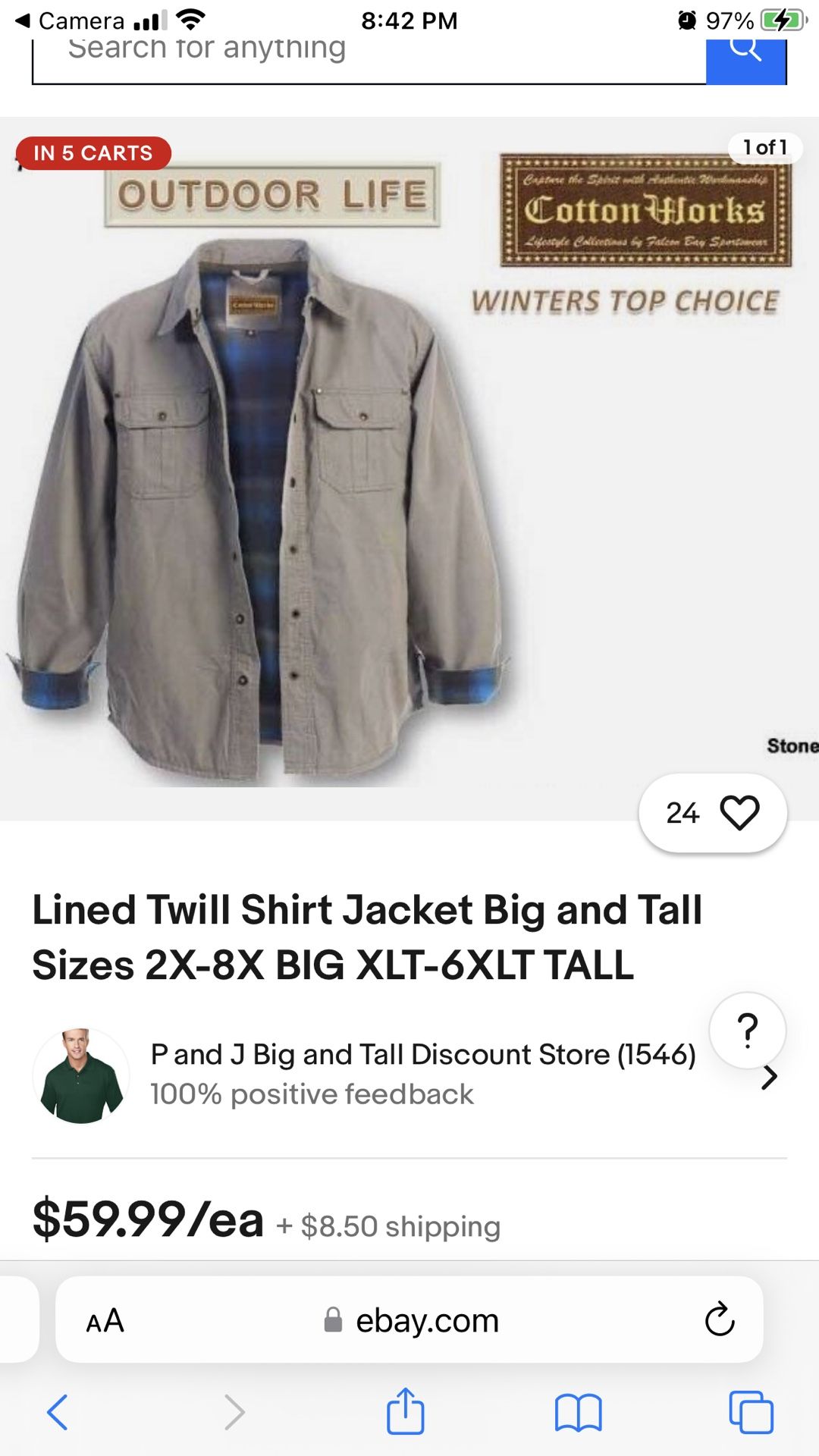Show all open Safari tabs

pos(751,1412)
